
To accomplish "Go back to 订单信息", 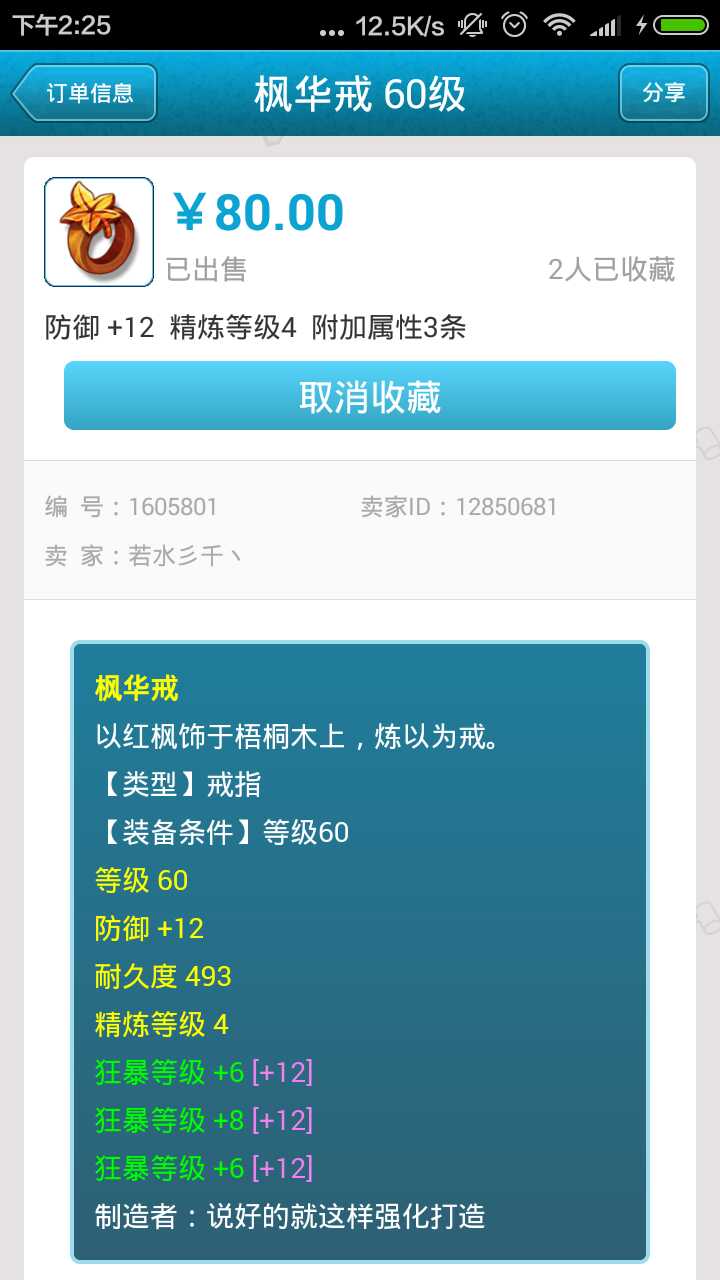I will click(x=85, y=93).
